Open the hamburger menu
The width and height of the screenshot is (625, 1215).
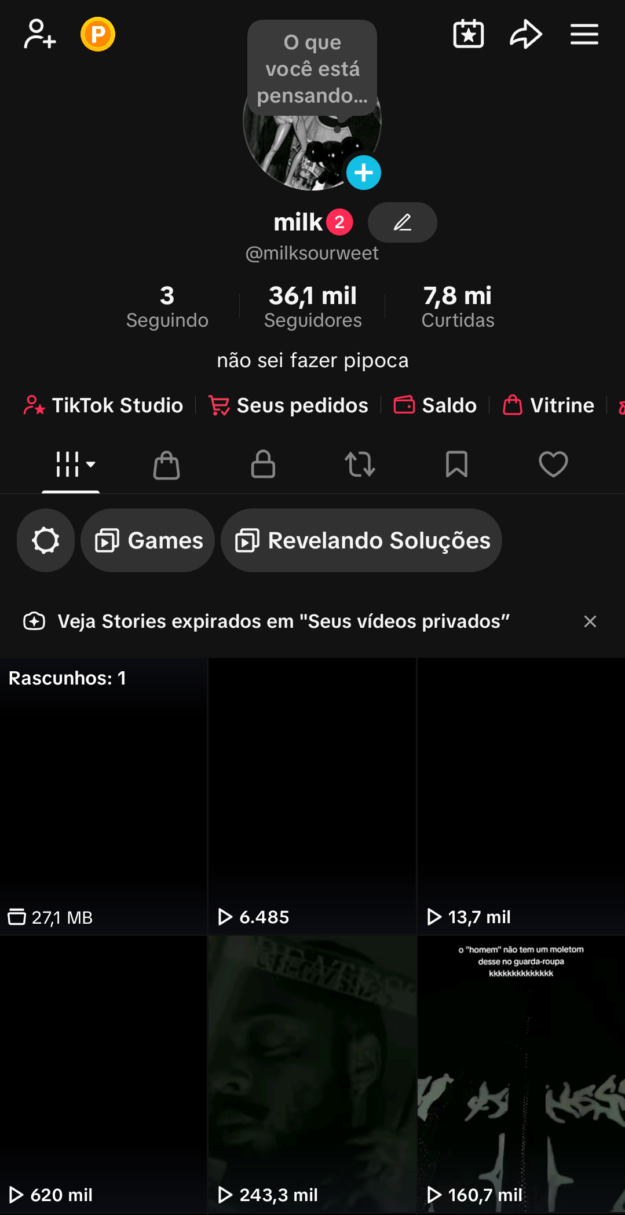pos(584,35)
